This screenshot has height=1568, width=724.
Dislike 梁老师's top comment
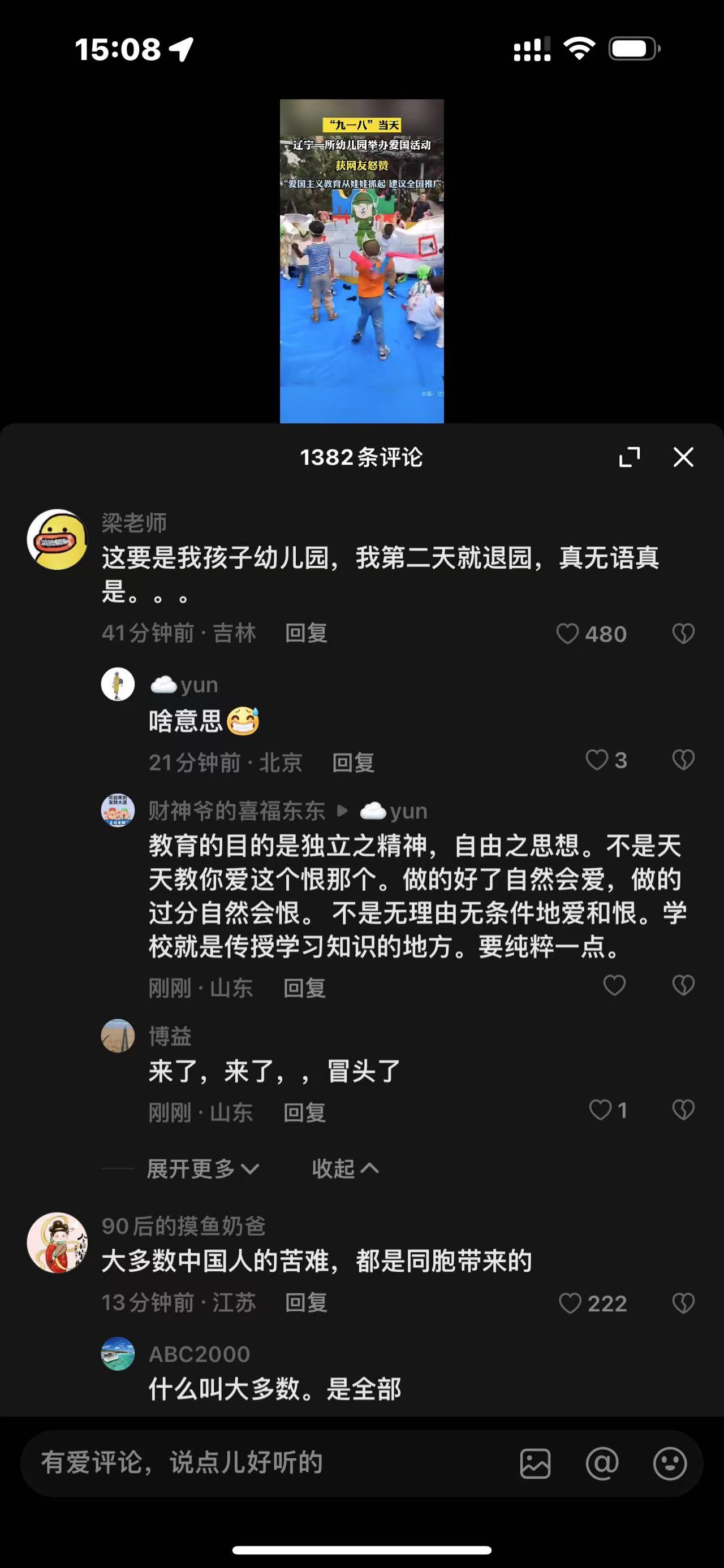[x=684, y=633]
